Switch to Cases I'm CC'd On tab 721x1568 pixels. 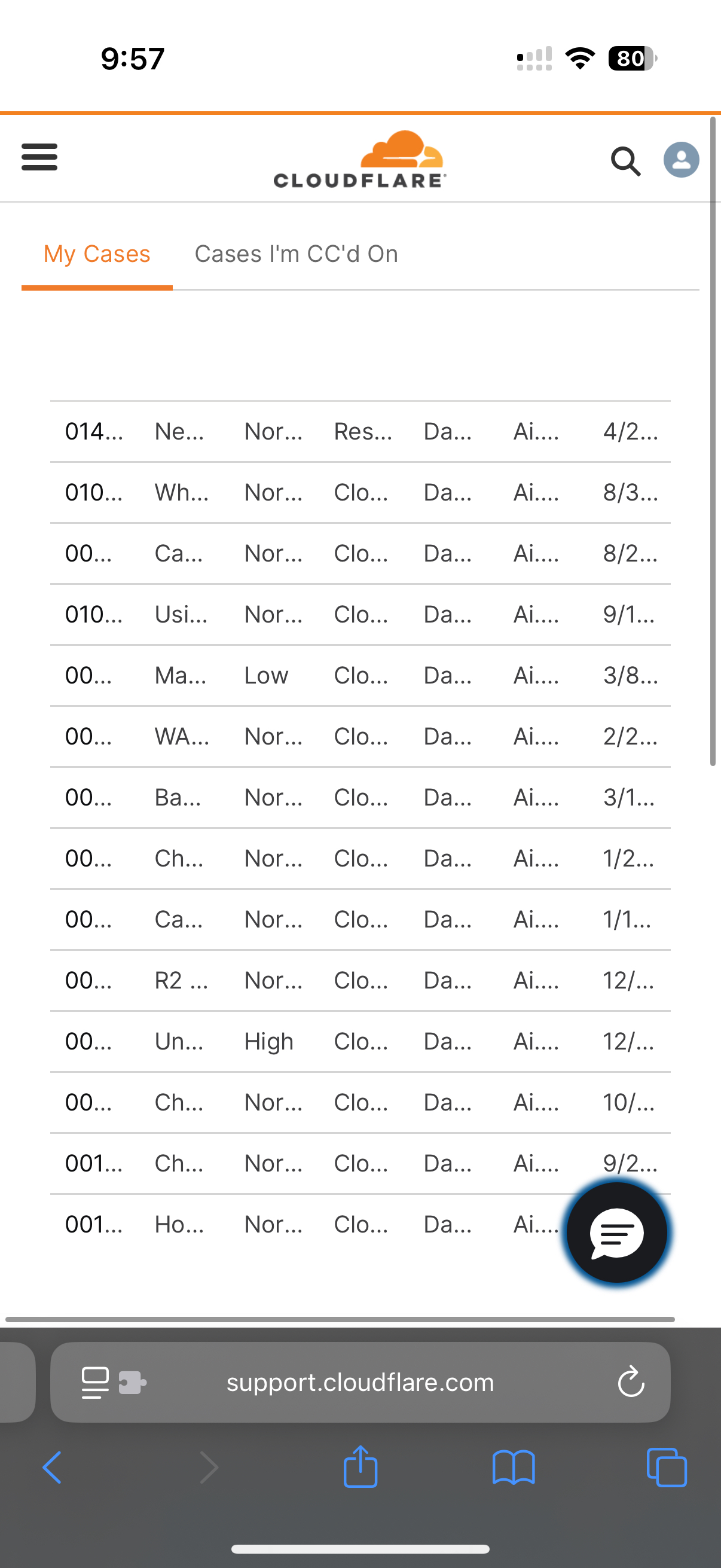(x=297, y=254)
